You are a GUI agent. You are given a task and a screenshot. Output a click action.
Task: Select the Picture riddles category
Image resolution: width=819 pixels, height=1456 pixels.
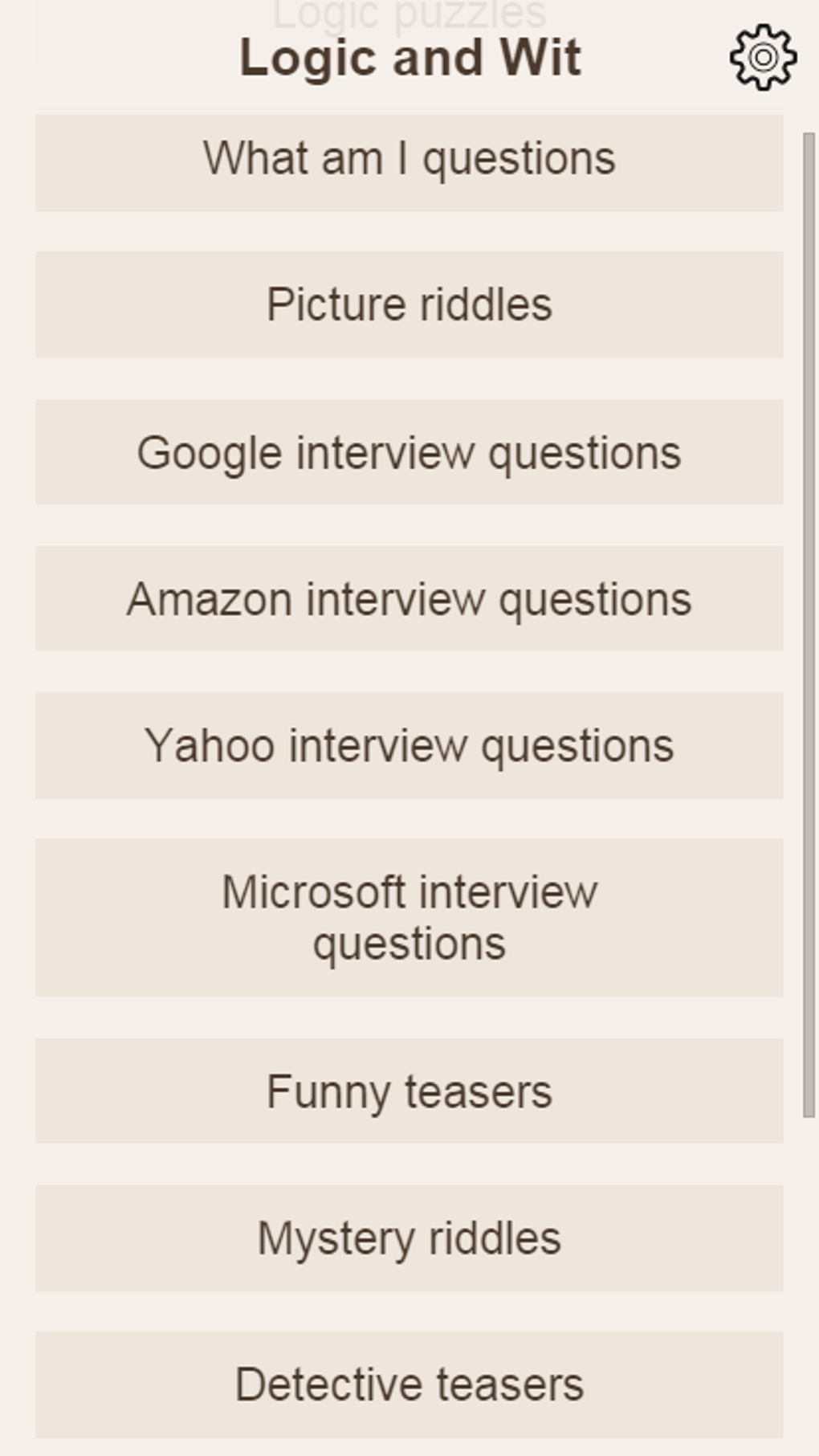click(409, 304)
